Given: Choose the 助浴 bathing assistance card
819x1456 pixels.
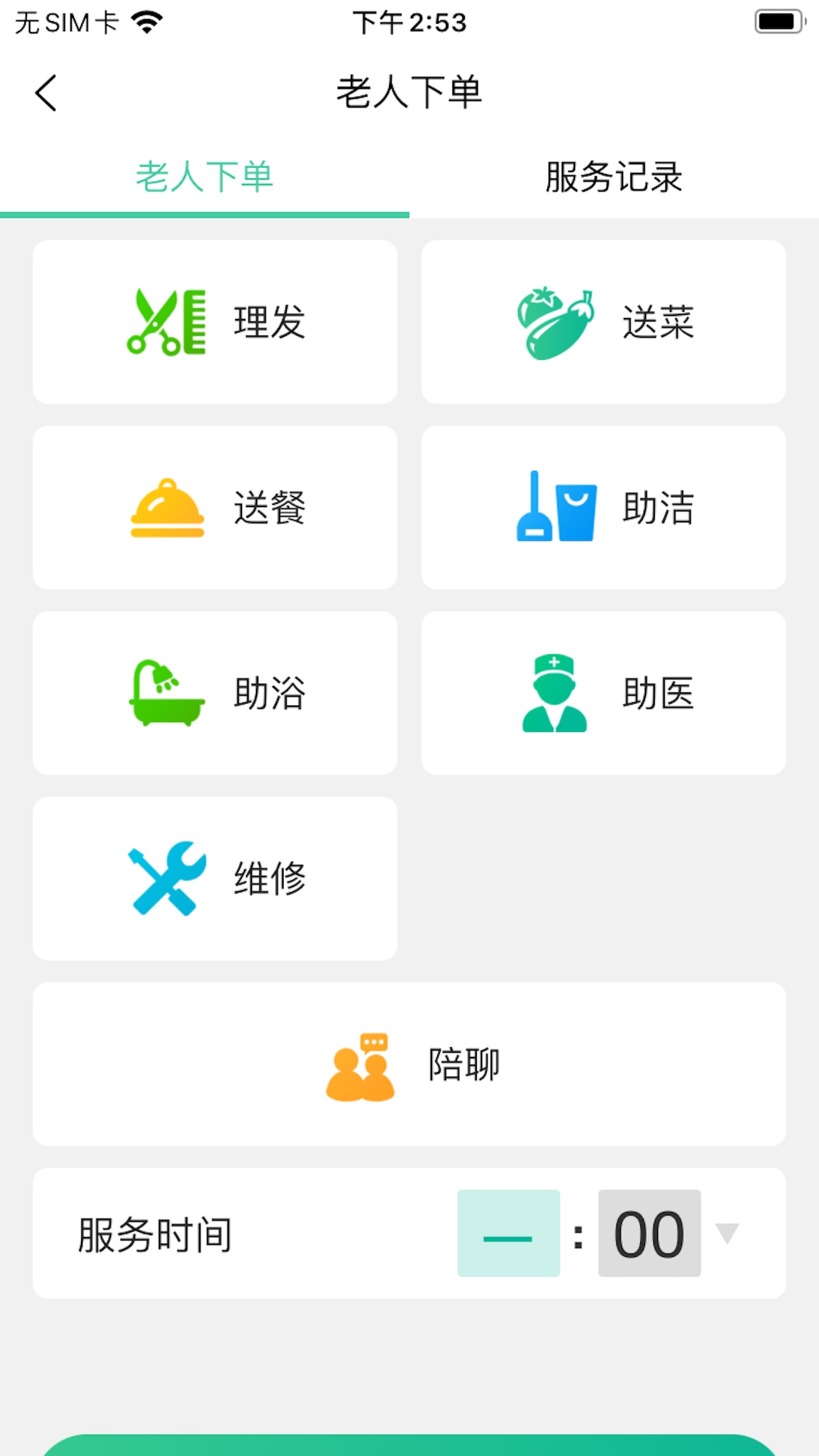Looking at the screenshot, I should (x=215, y=693).
